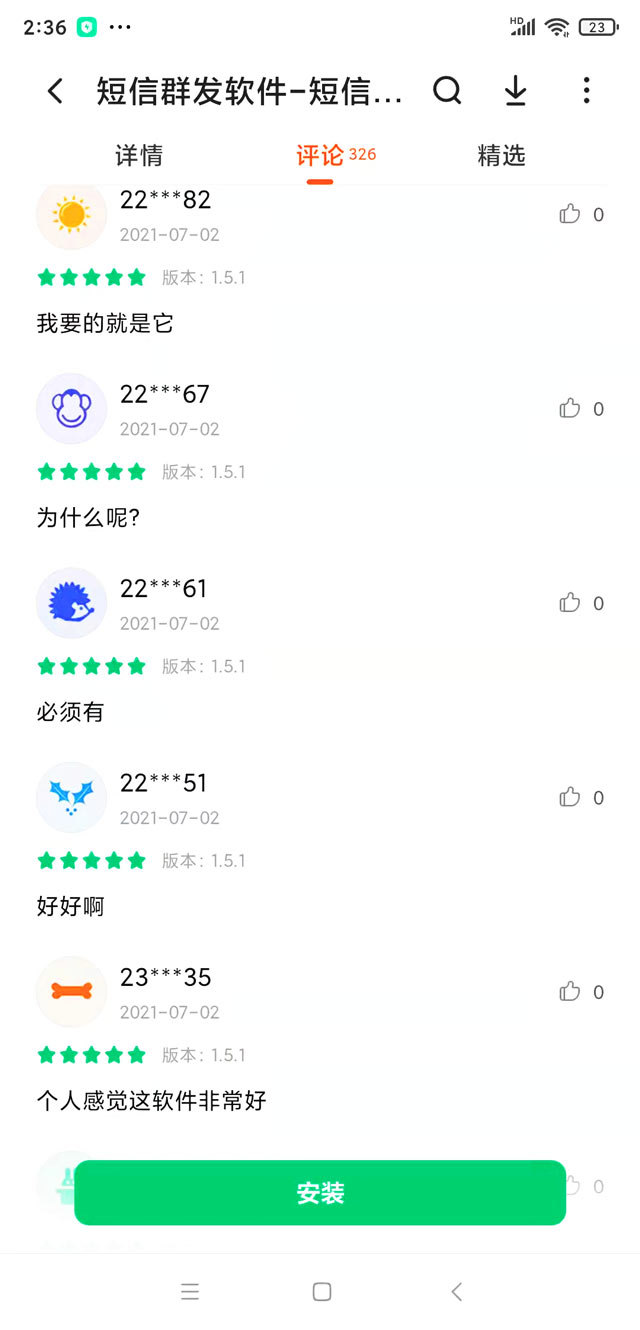Open the three-dot overflow menu
640x1330 pixels.
586,91
